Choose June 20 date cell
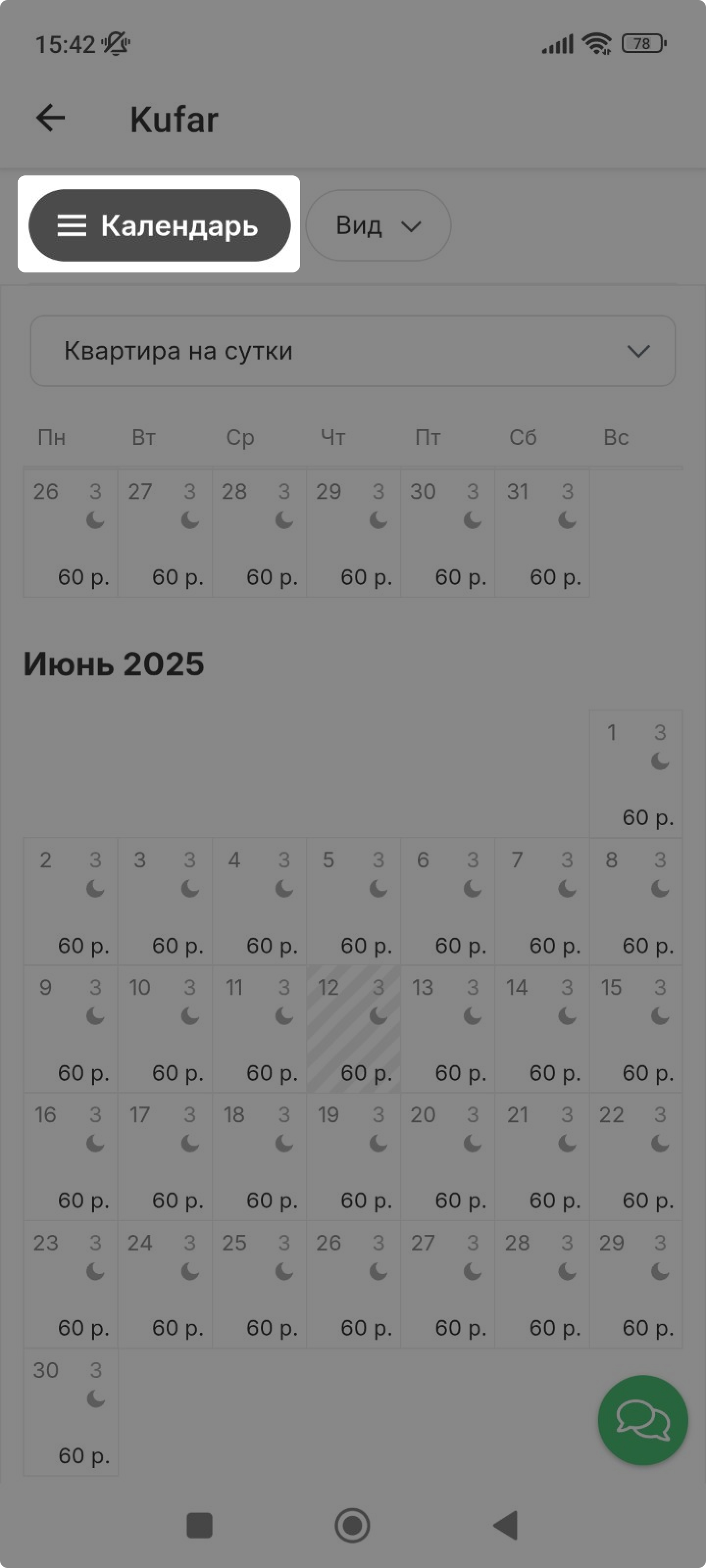Screen dimensions: 706x1568 [x=447, y=1156]
